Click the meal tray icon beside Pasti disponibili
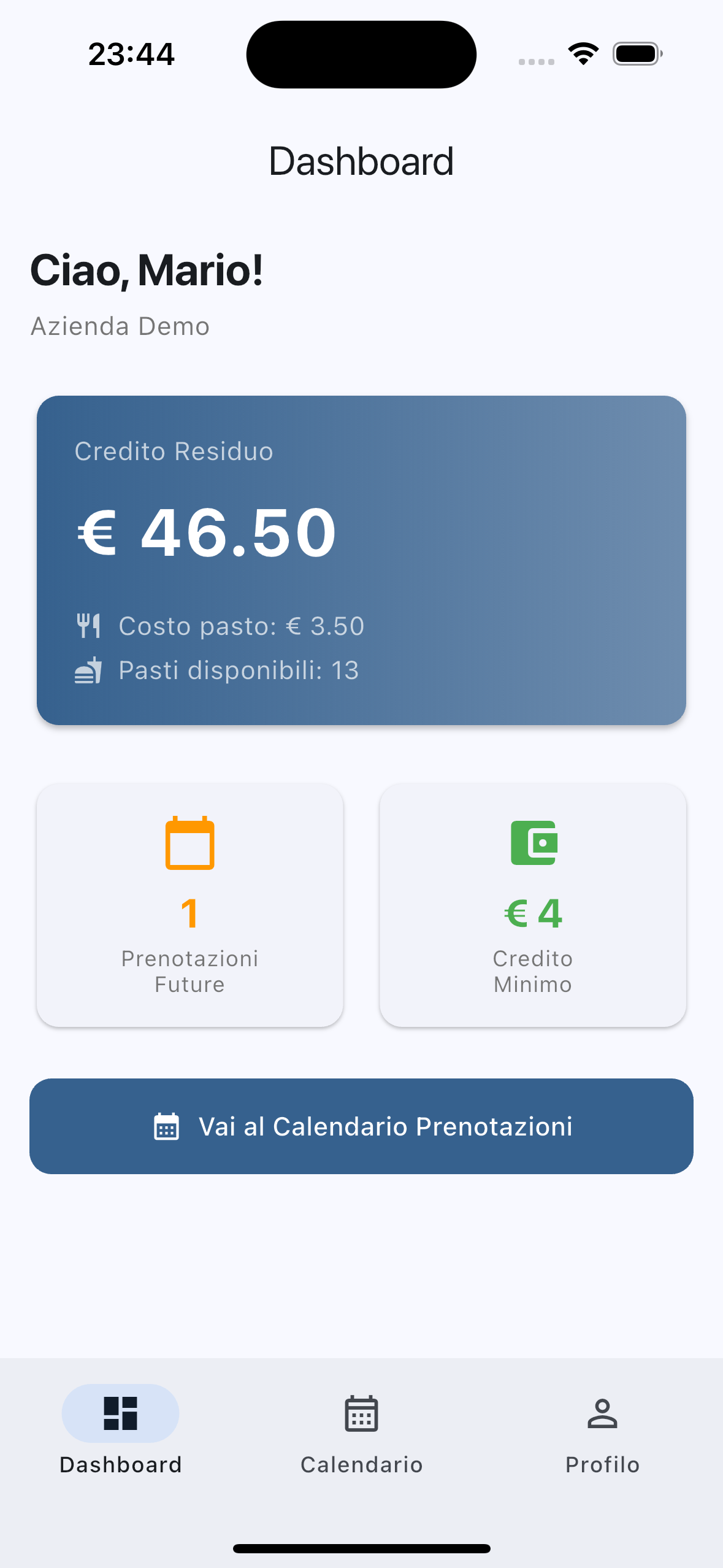Viewport: 723px width, 1568px height. coord(88,671)
